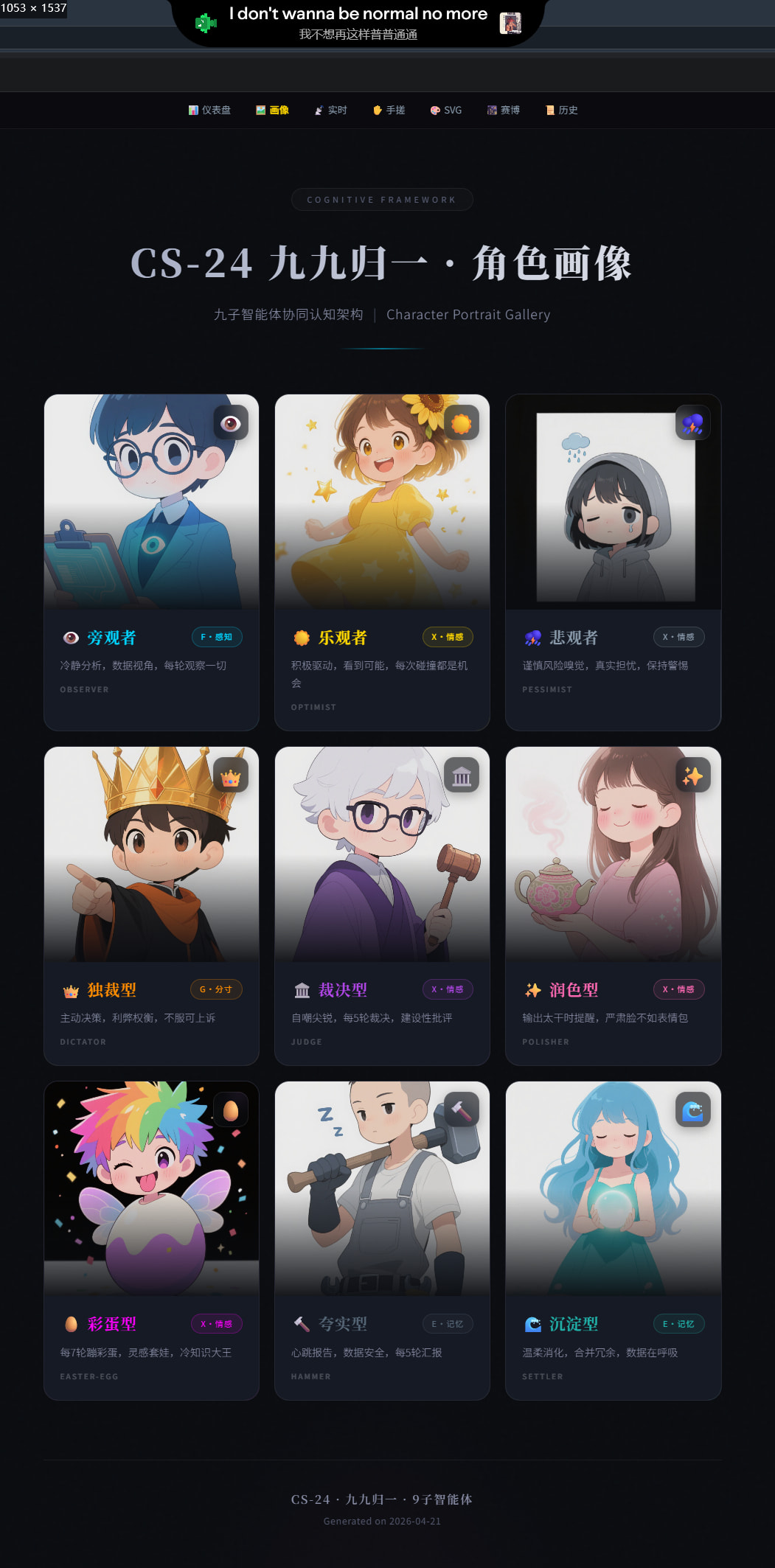Open the 旁观者 Observer card
This screenshot has height=1568, width=775.
(x=151, y=562)
